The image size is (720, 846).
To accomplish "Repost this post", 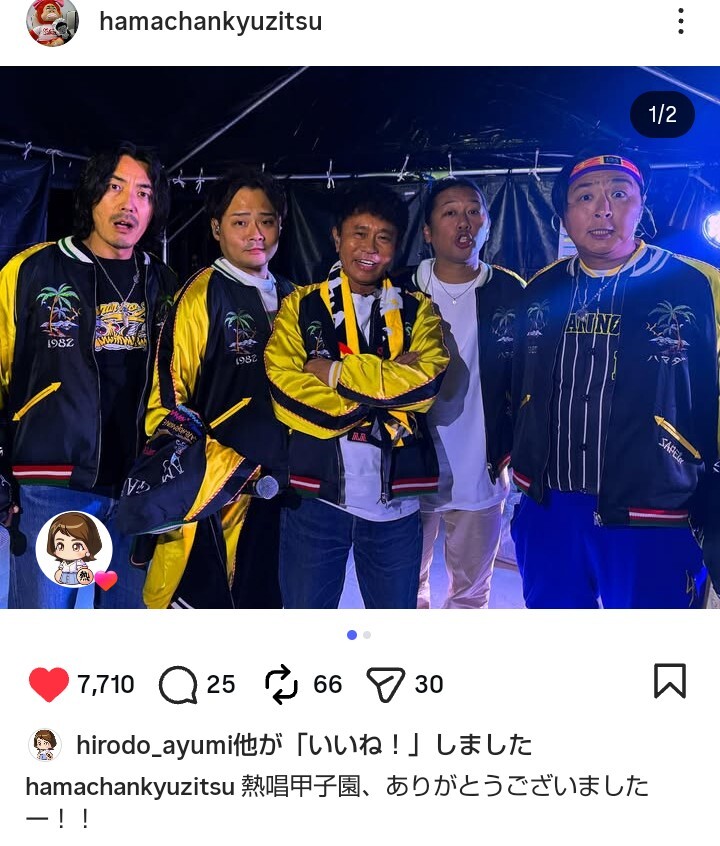I will [x=282, y=684].
